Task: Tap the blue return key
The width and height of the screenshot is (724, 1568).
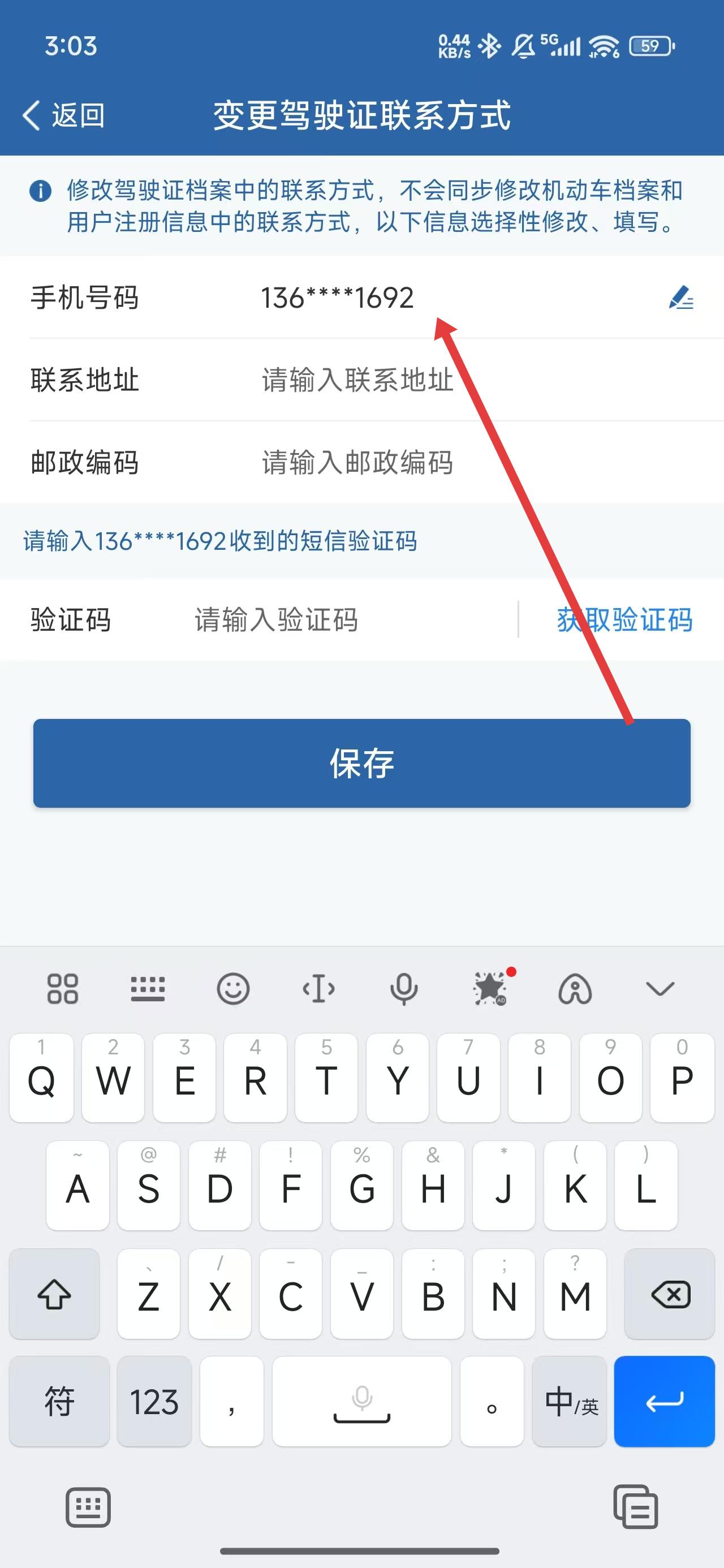Action: pos(664,1402)
